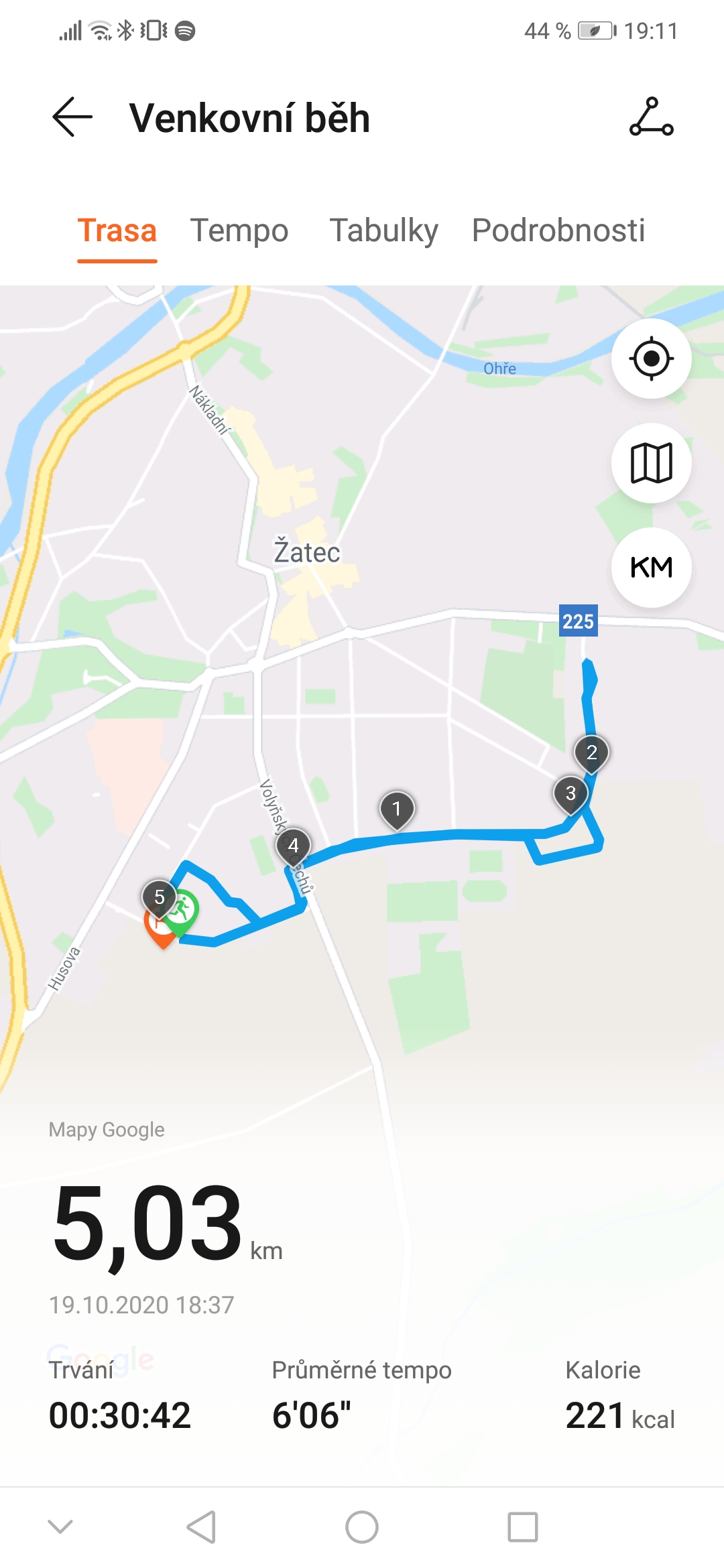The width and height of the screenshot is (724, 1568).
Task: Select the Podrobnosti tab
Action: pos(558,231)
